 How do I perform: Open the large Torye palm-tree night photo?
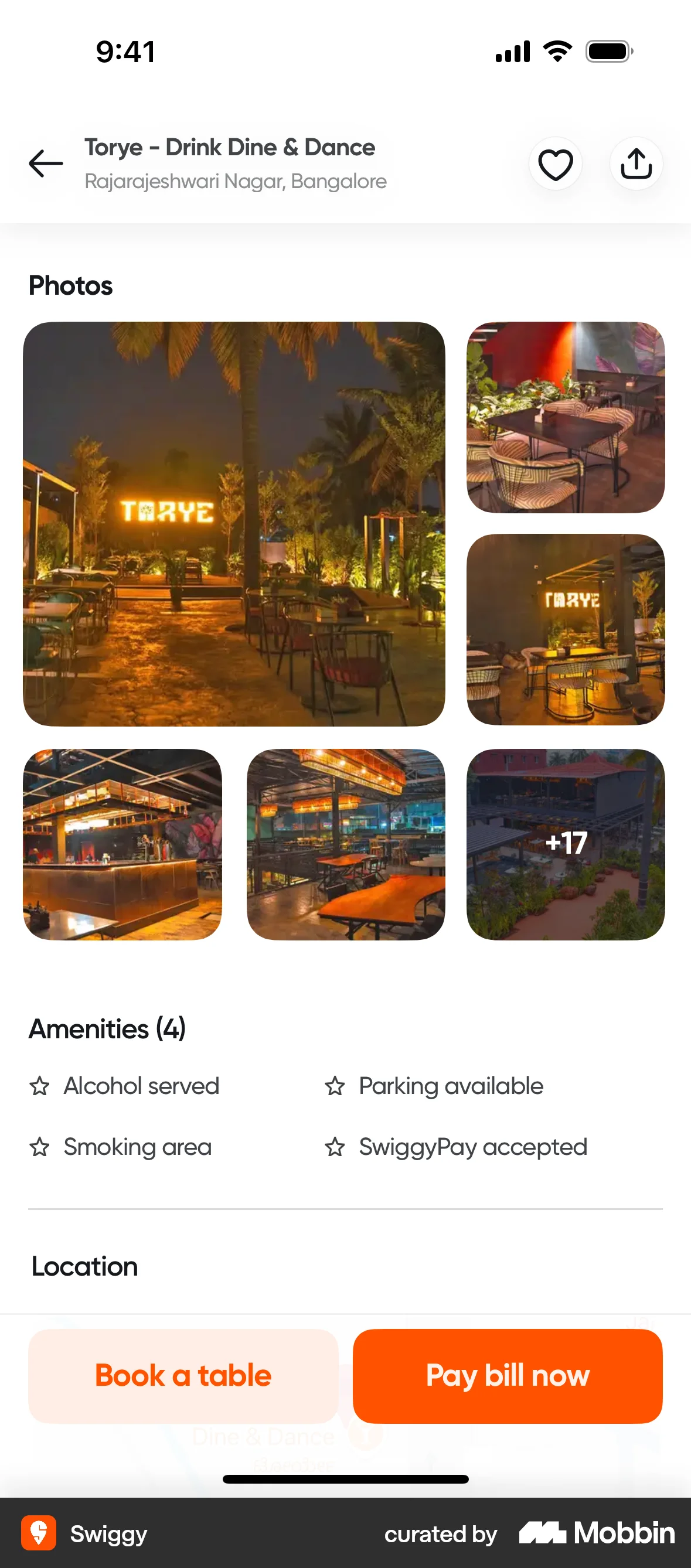234,523
